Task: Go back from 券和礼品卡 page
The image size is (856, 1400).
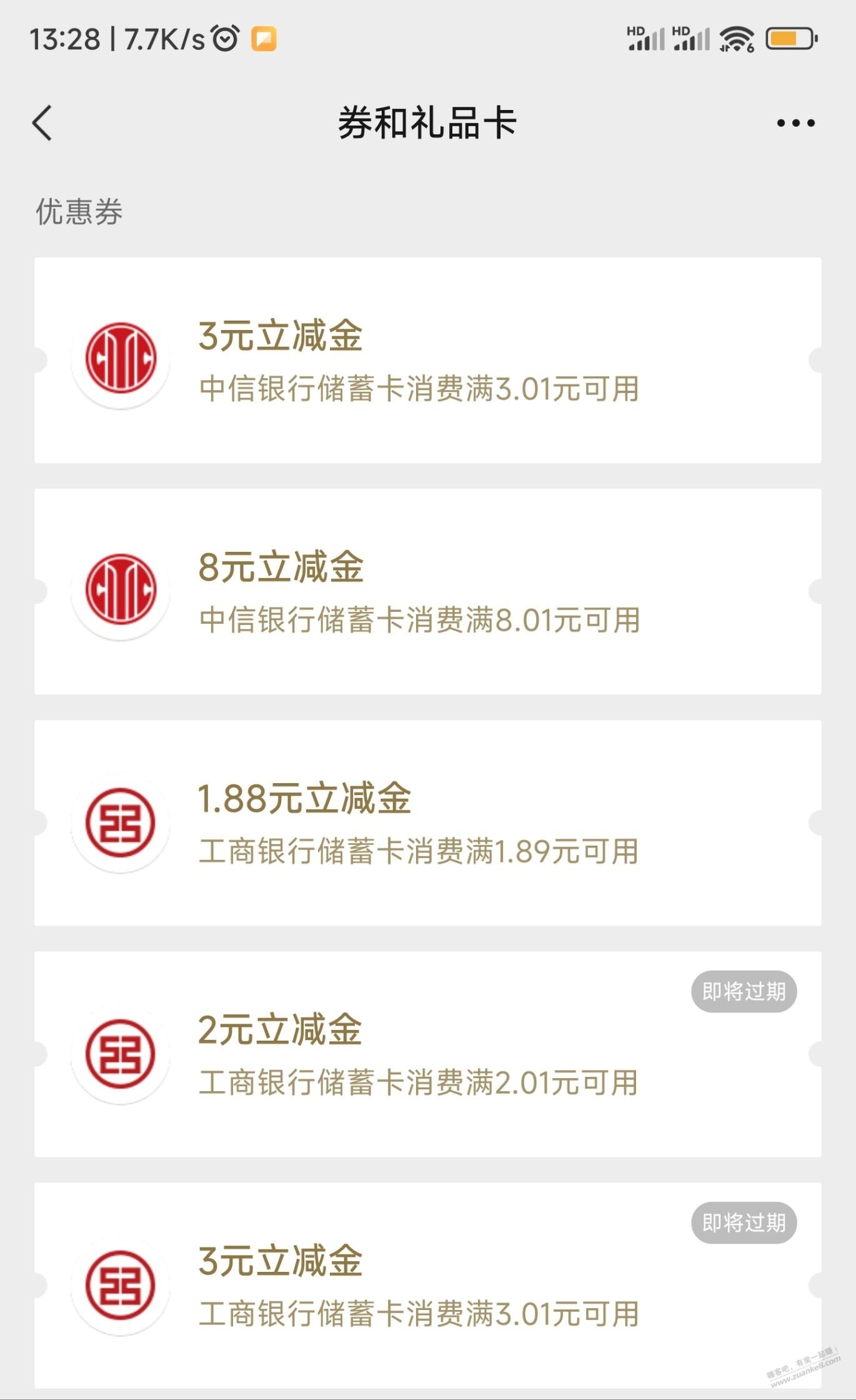Action: [x=42, y=122]
